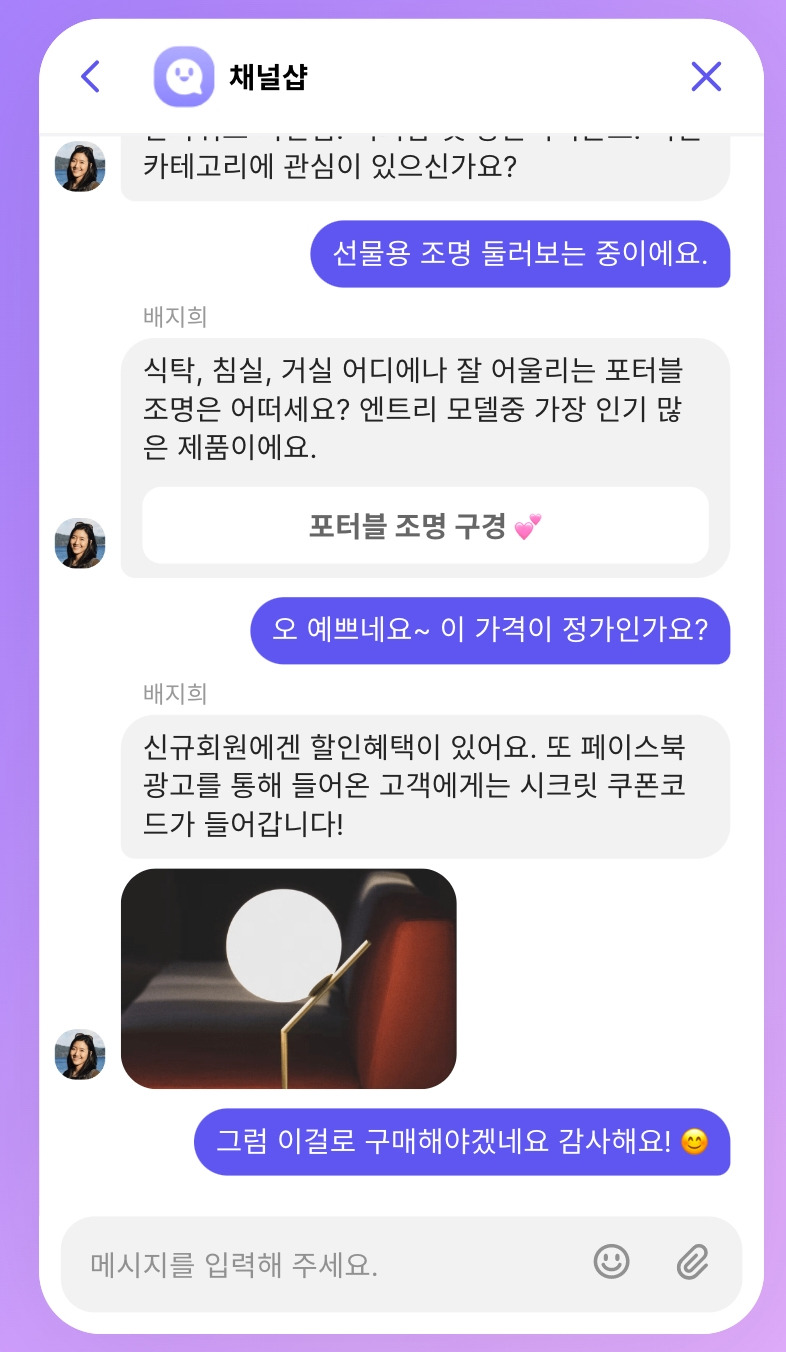Open the 포터블 조명 구경 product link
786x1352 pixels.
426,525
